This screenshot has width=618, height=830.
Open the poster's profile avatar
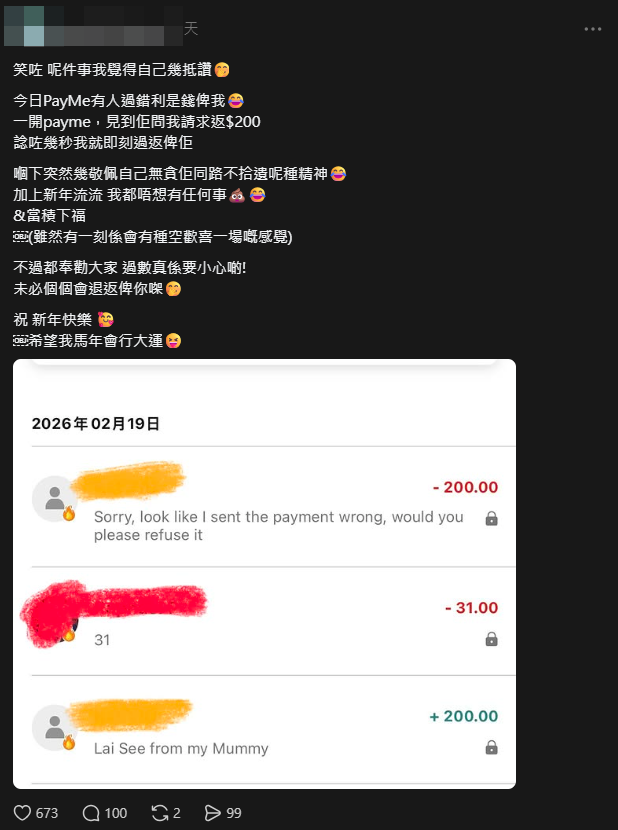coord(24,28)
